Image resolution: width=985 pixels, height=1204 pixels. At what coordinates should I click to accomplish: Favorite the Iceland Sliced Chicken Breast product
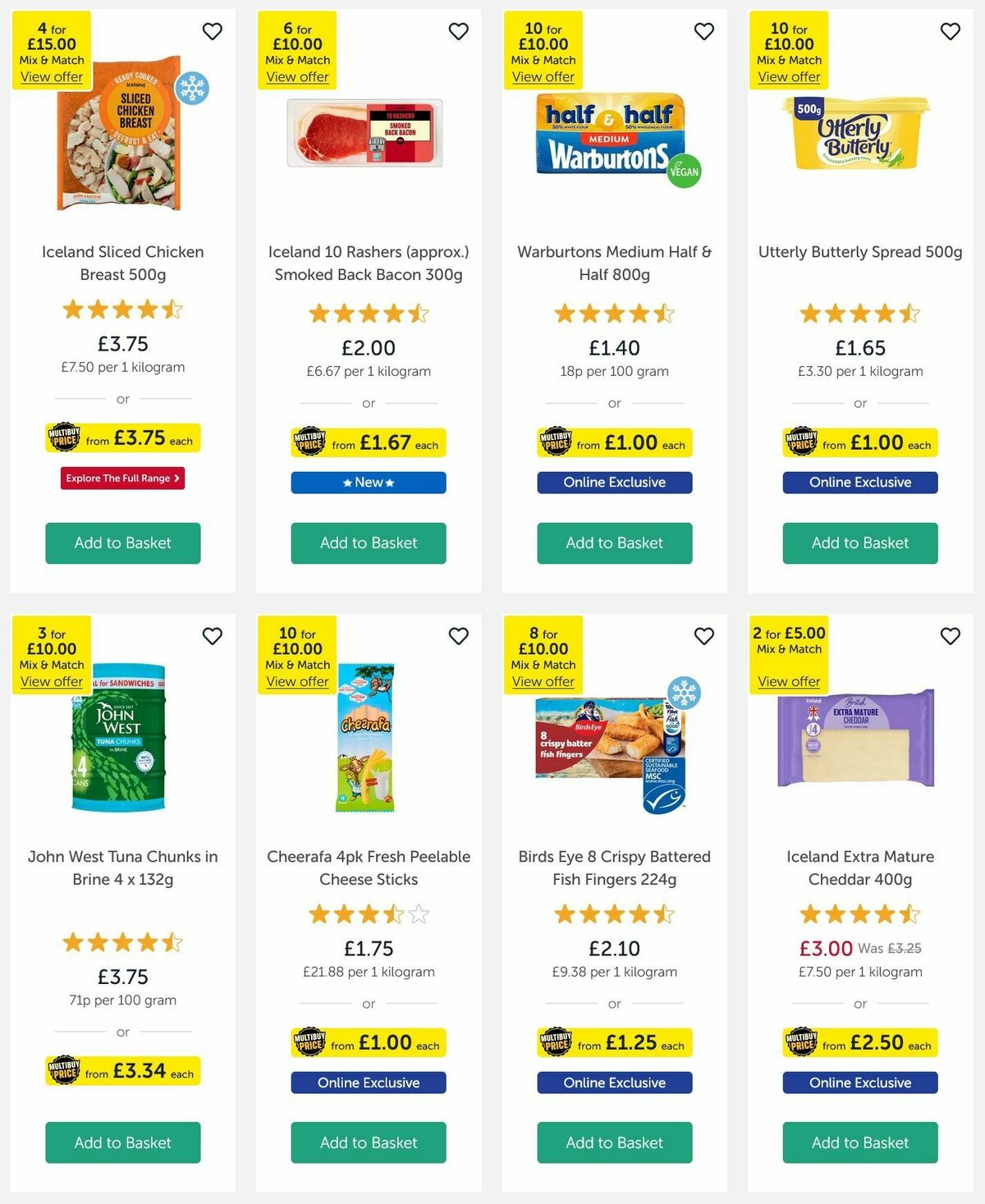click(213, 31)
